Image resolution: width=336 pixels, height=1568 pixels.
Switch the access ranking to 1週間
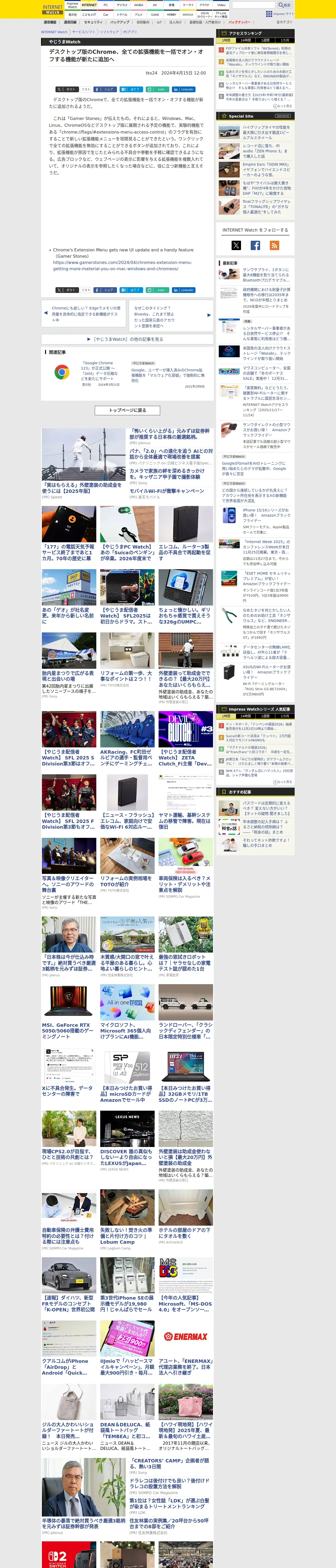coord(265,40)
